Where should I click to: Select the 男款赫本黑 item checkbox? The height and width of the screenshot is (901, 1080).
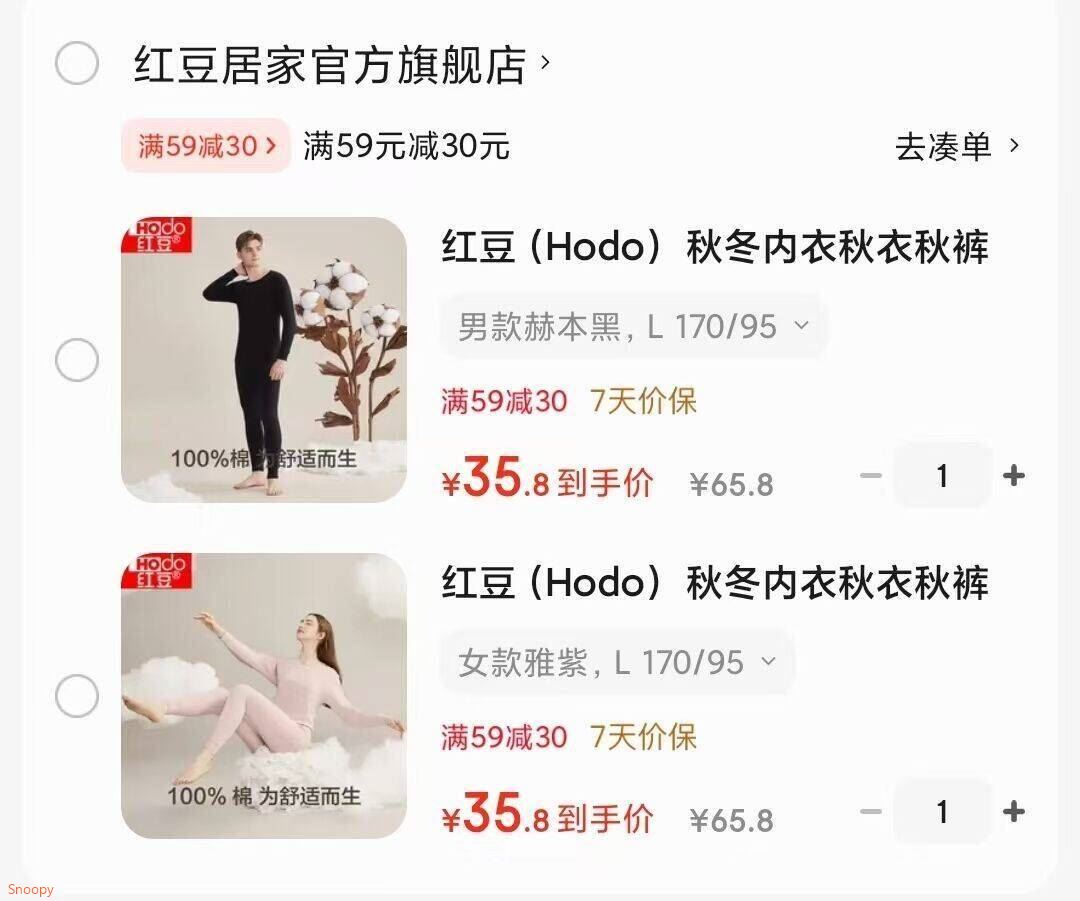[76, 360]
